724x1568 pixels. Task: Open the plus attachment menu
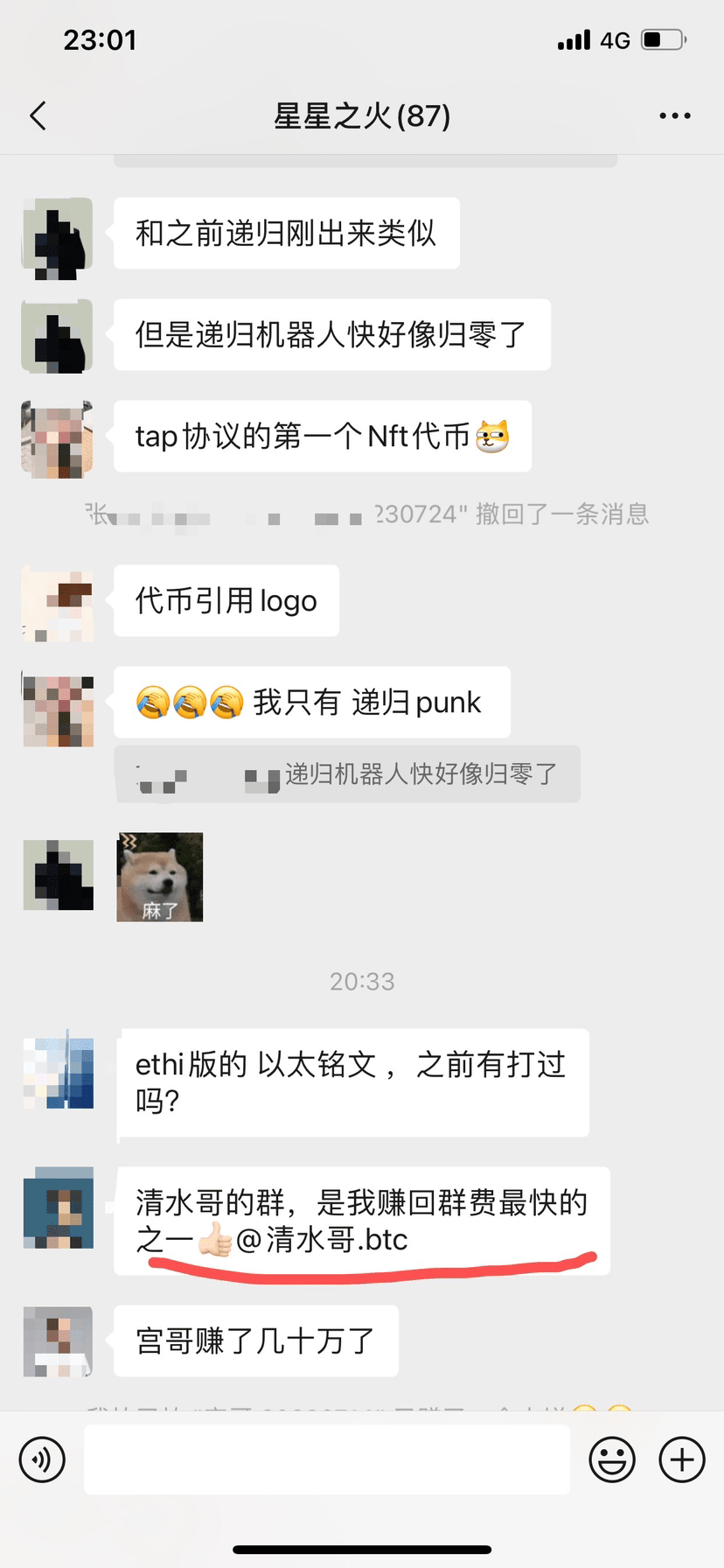pyautogui.click(x=682, y=1459)
